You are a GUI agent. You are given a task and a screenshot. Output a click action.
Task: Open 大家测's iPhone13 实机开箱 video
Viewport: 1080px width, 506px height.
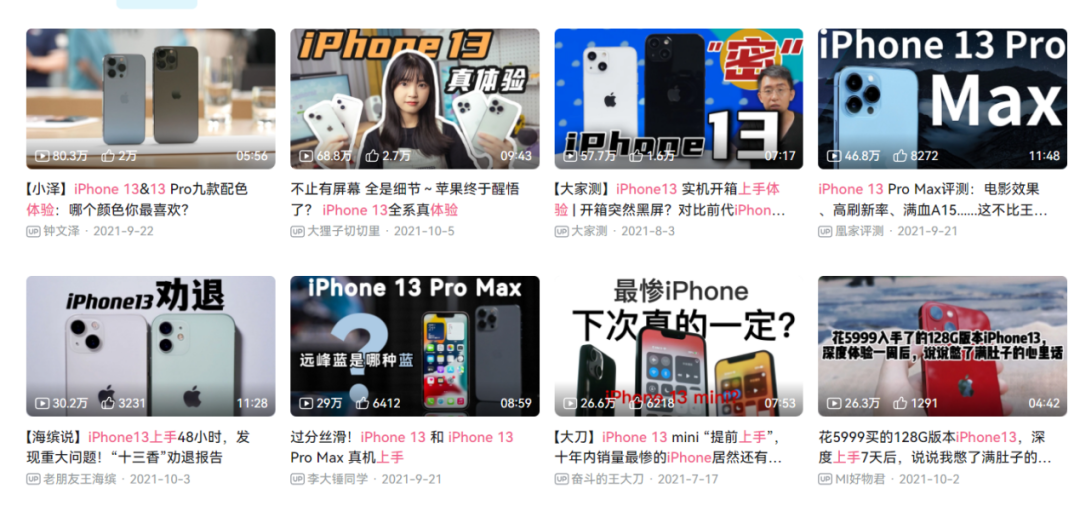pyautogui.click(x=678, y=98)
